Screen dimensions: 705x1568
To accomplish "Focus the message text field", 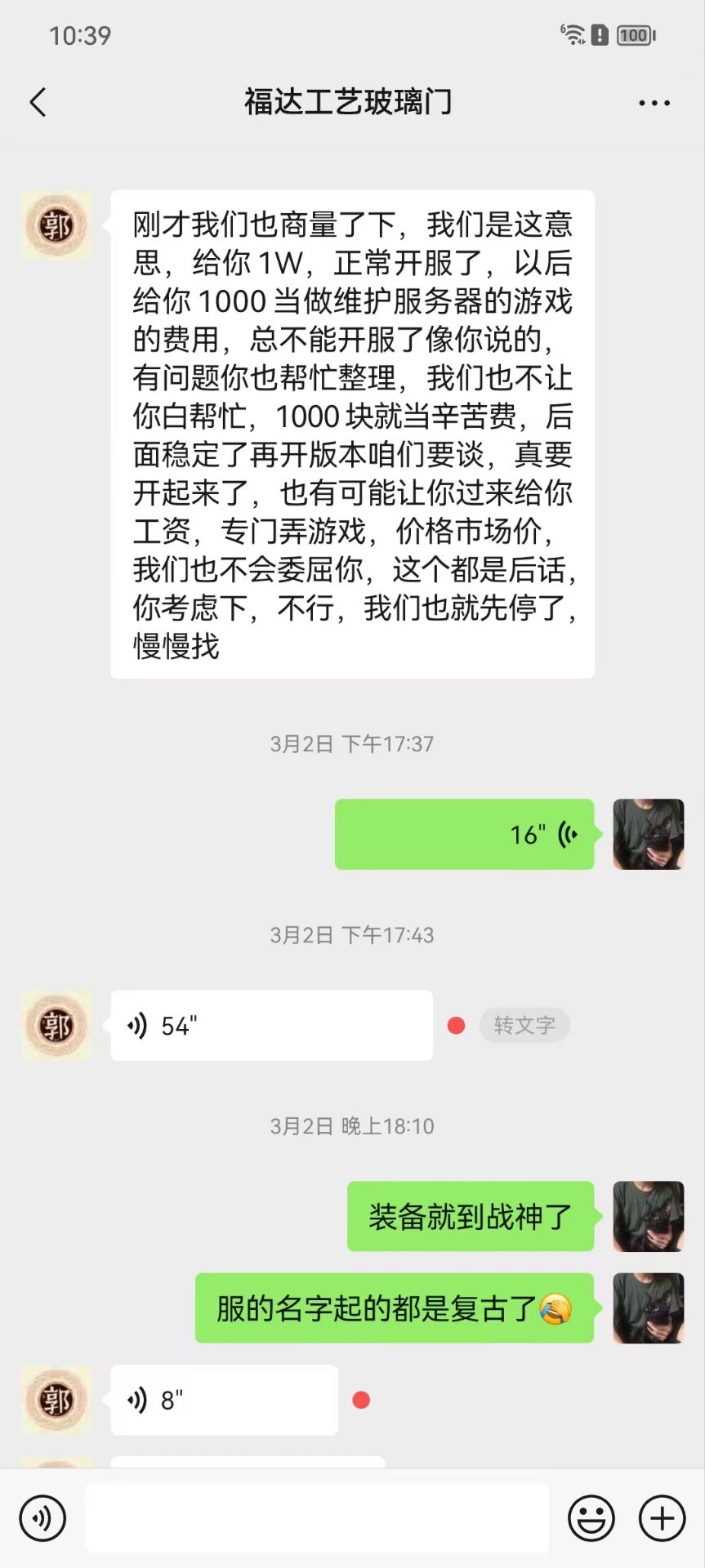I will point(317,1518).
